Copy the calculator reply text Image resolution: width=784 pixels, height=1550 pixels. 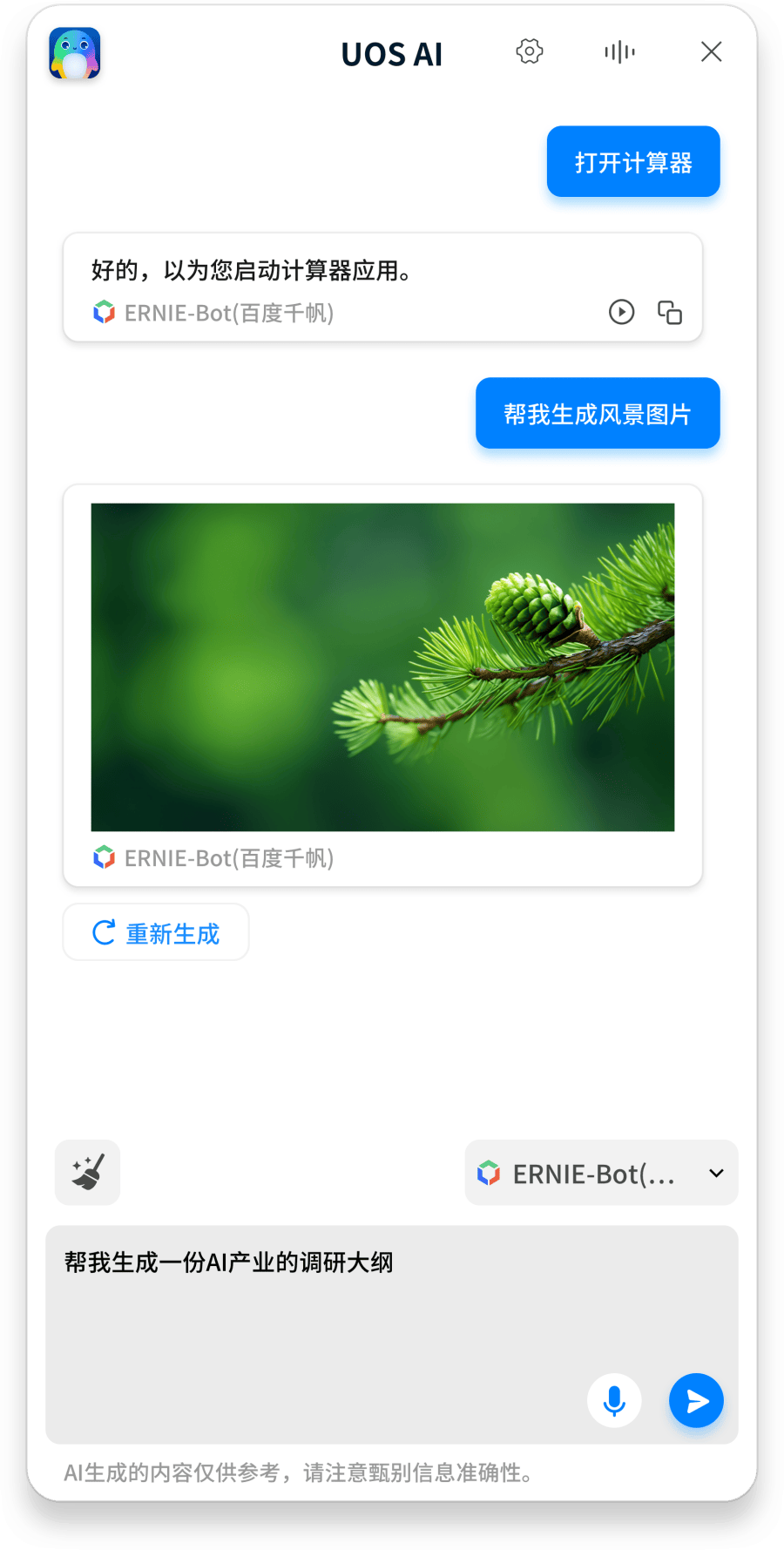(669, 312)
